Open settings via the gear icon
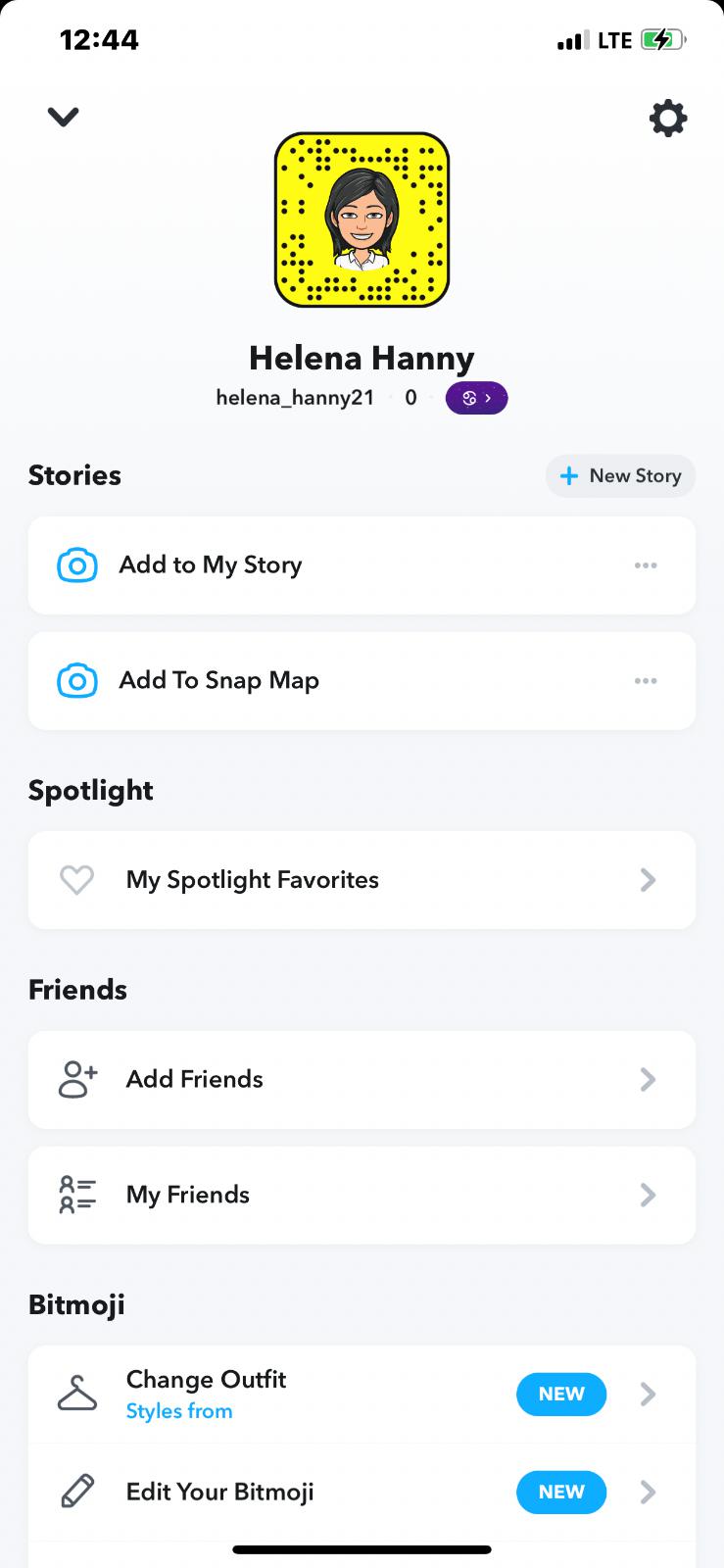Image resolution: width=724 pixels, height=1568 pixels. [668, 119]
